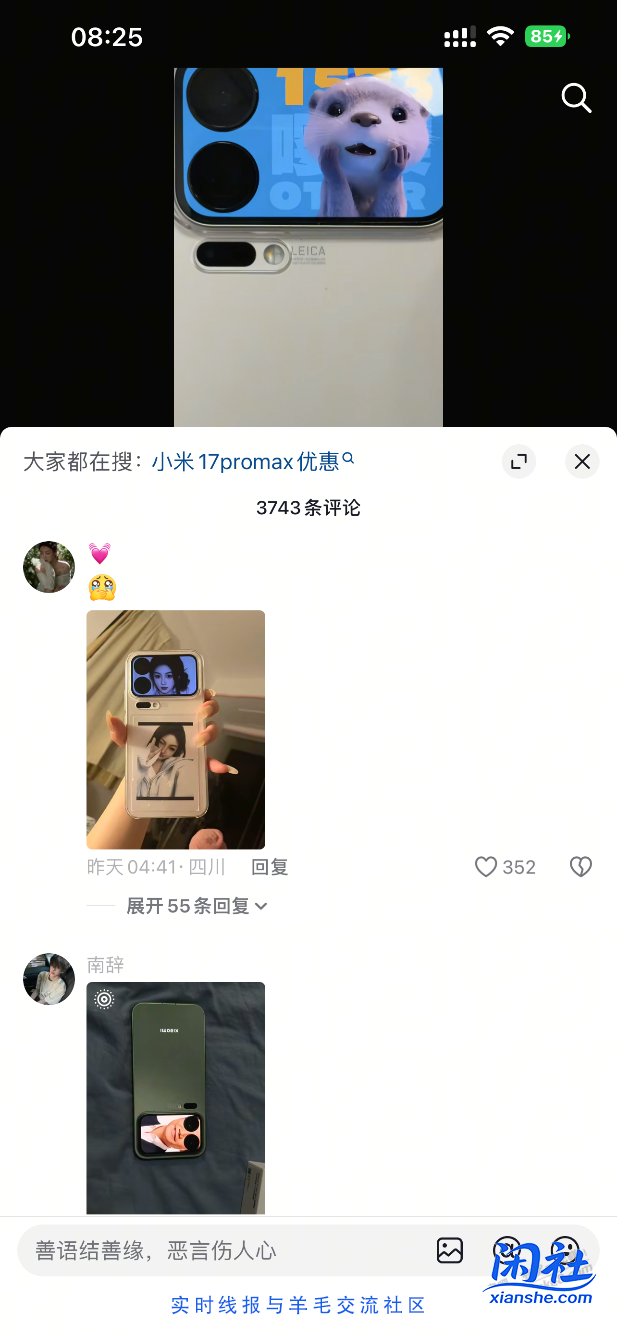Dislike the comment from 四川
Screen dimensions: 617x1334
pyautogui.click(x=580, y=867)
